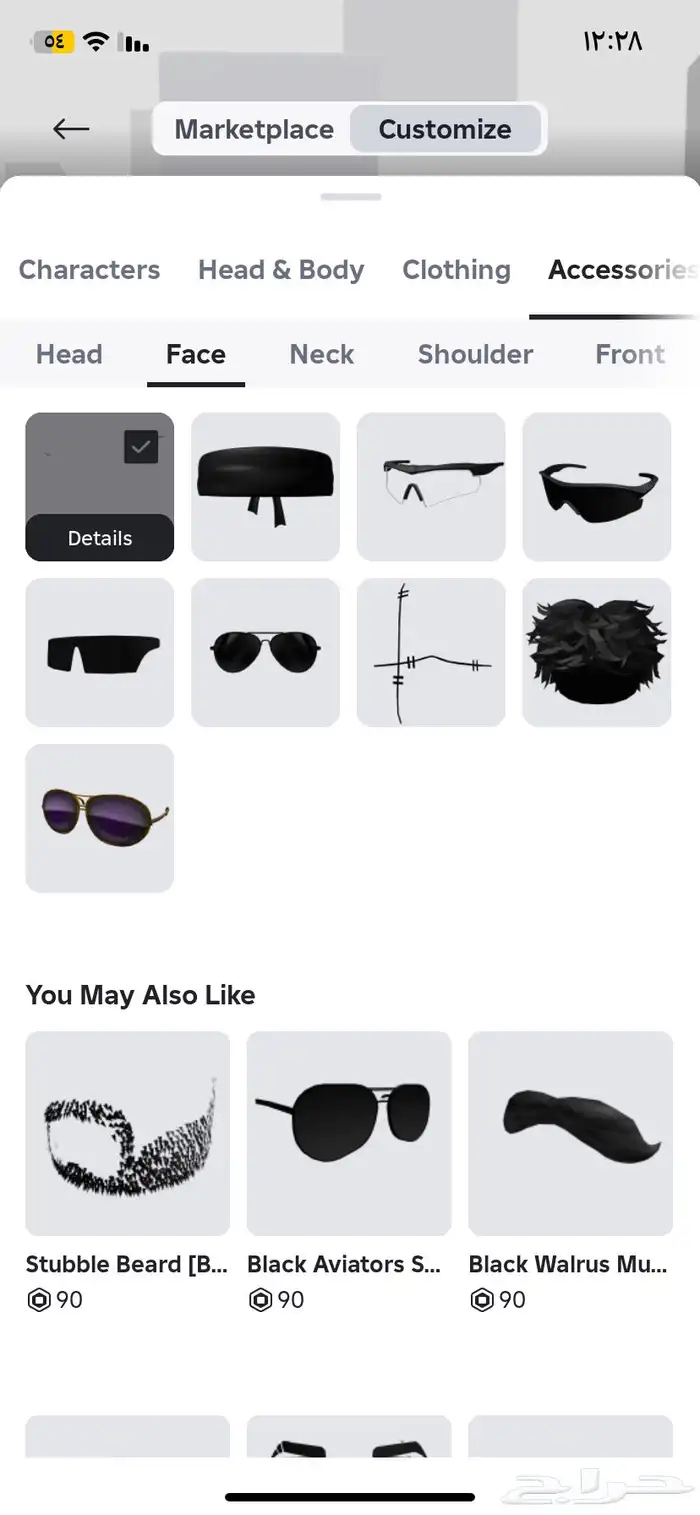Open the Characters category

click(89, 270)
